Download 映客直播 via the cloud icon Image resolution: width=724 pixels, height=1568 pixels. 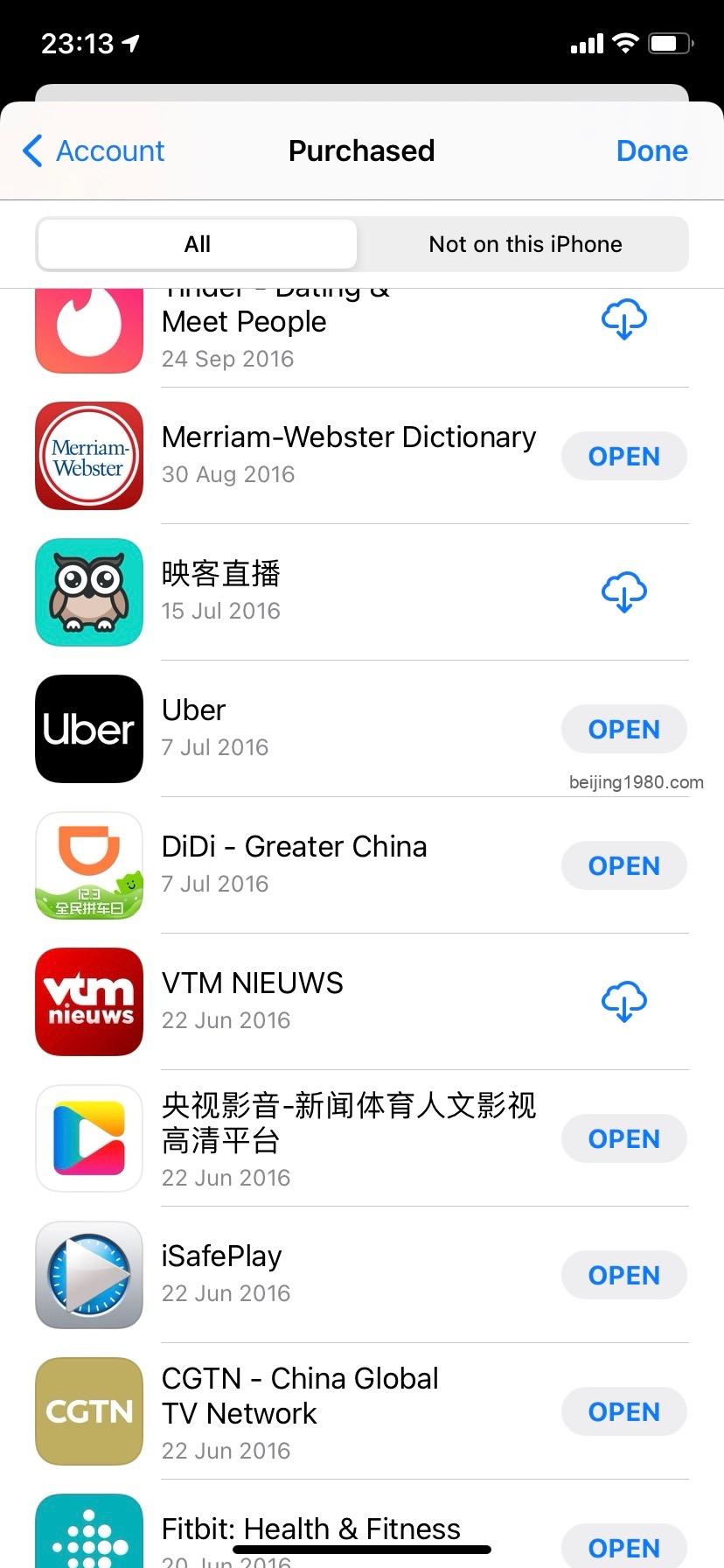point(623,592)
